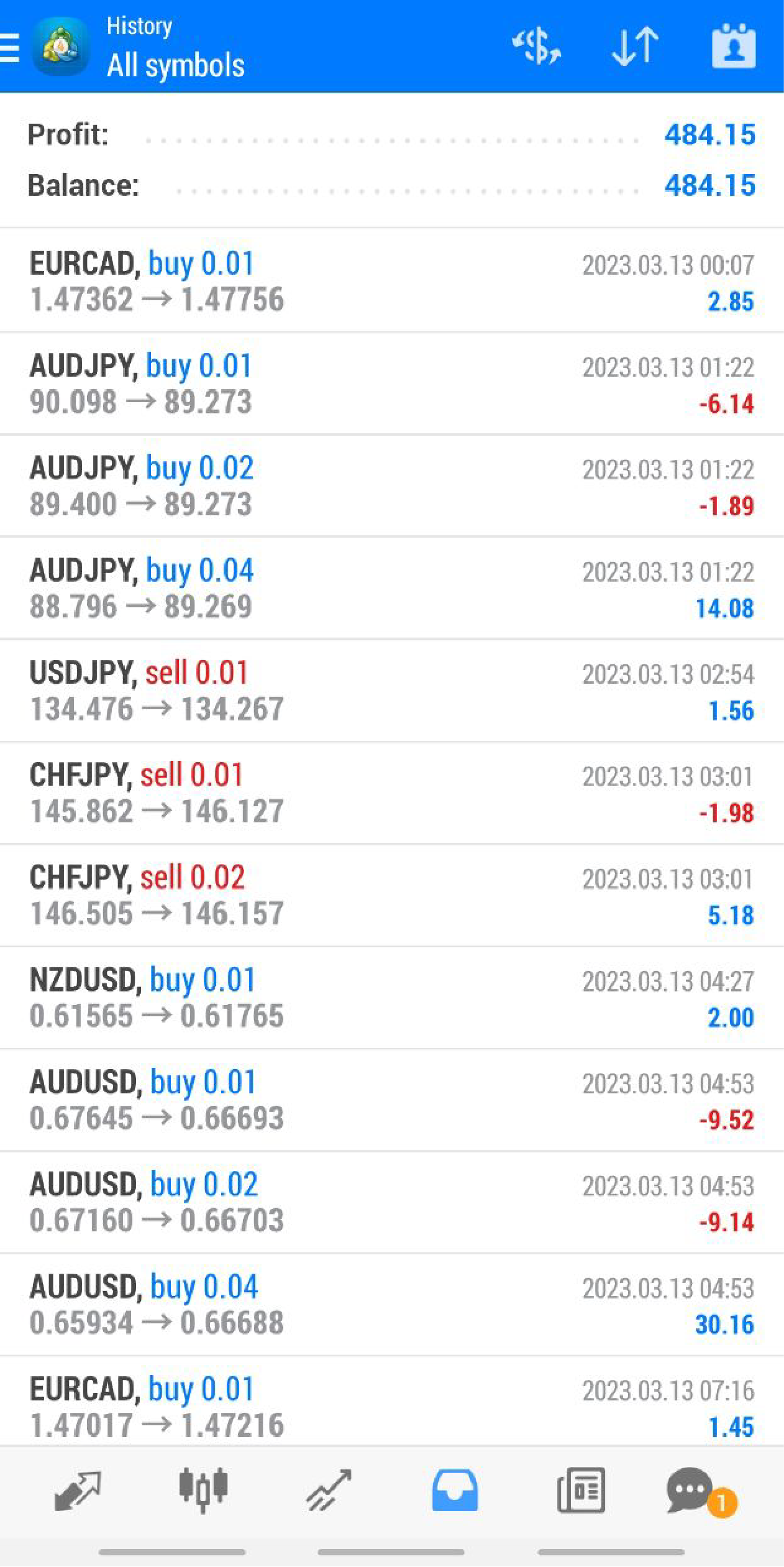Switch to the Quotes tab
This screenshot has width=784, height=1567.
(77, 1491)
